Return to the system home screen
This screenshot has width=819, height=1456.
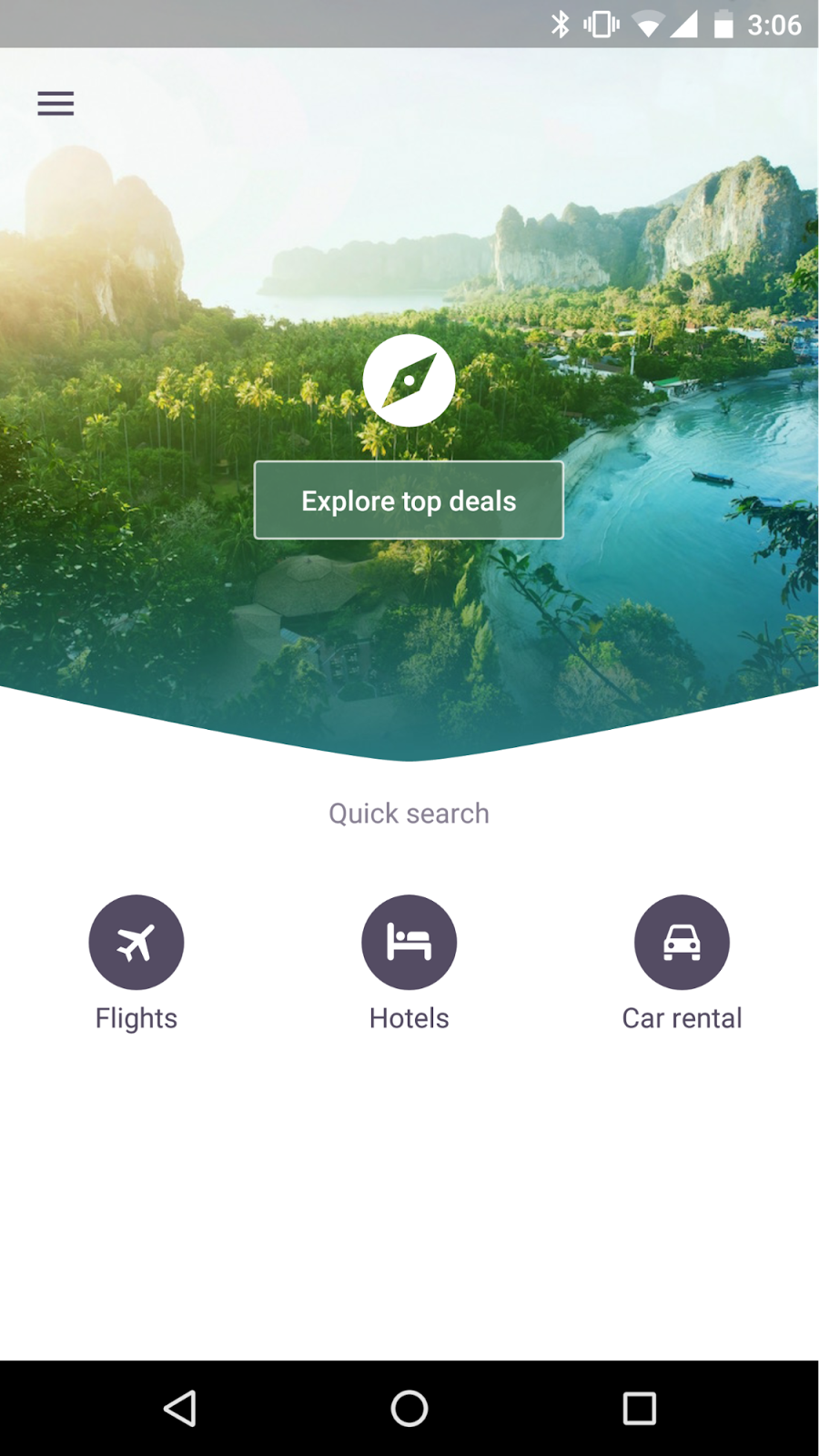pyautogui.click(x=409, y=1408)
